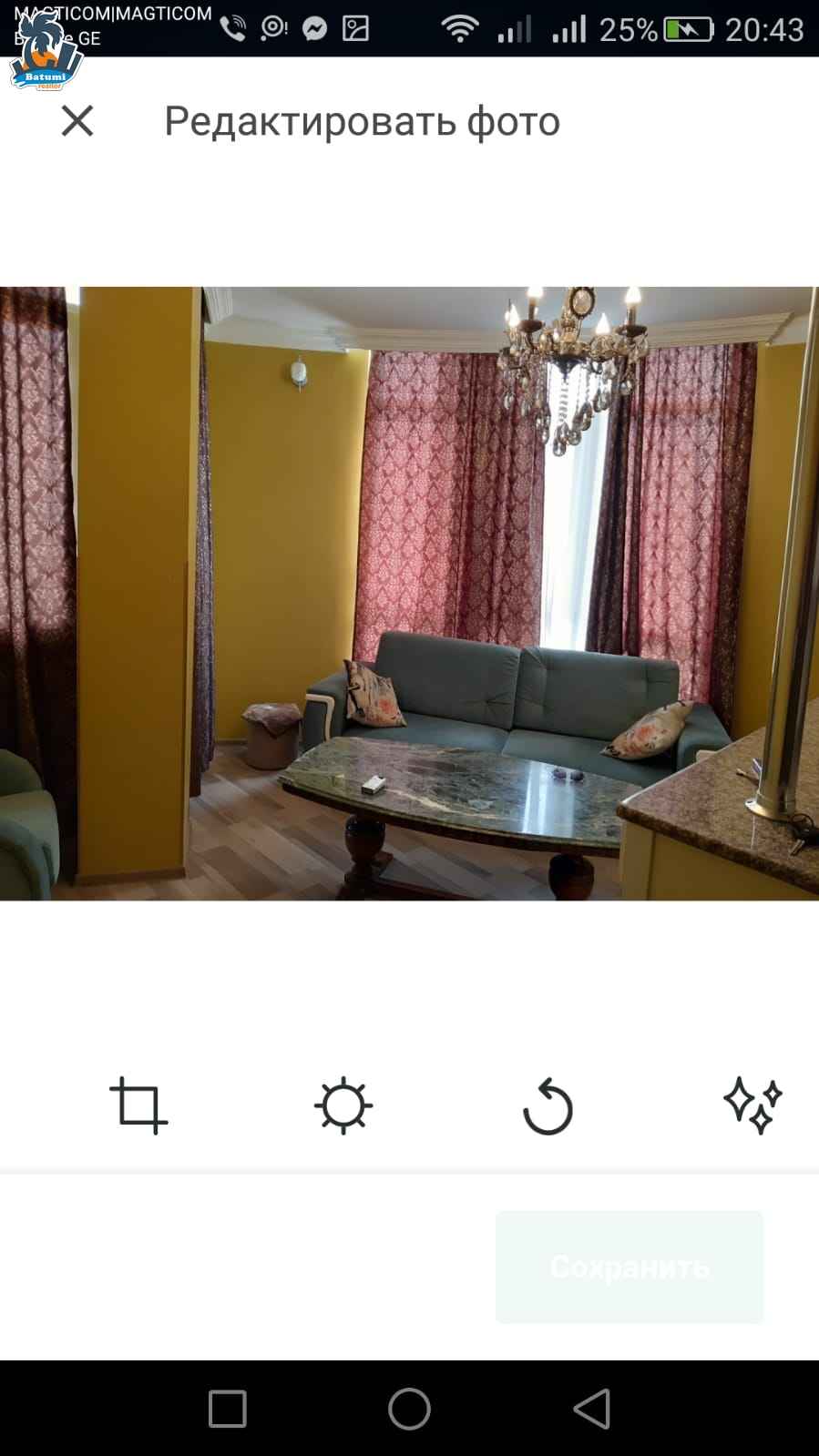Apply auto-enhance sparkle effect
Image resolution: width=819 pixels, height=1456 pixels.
[x=752, y=1105]
